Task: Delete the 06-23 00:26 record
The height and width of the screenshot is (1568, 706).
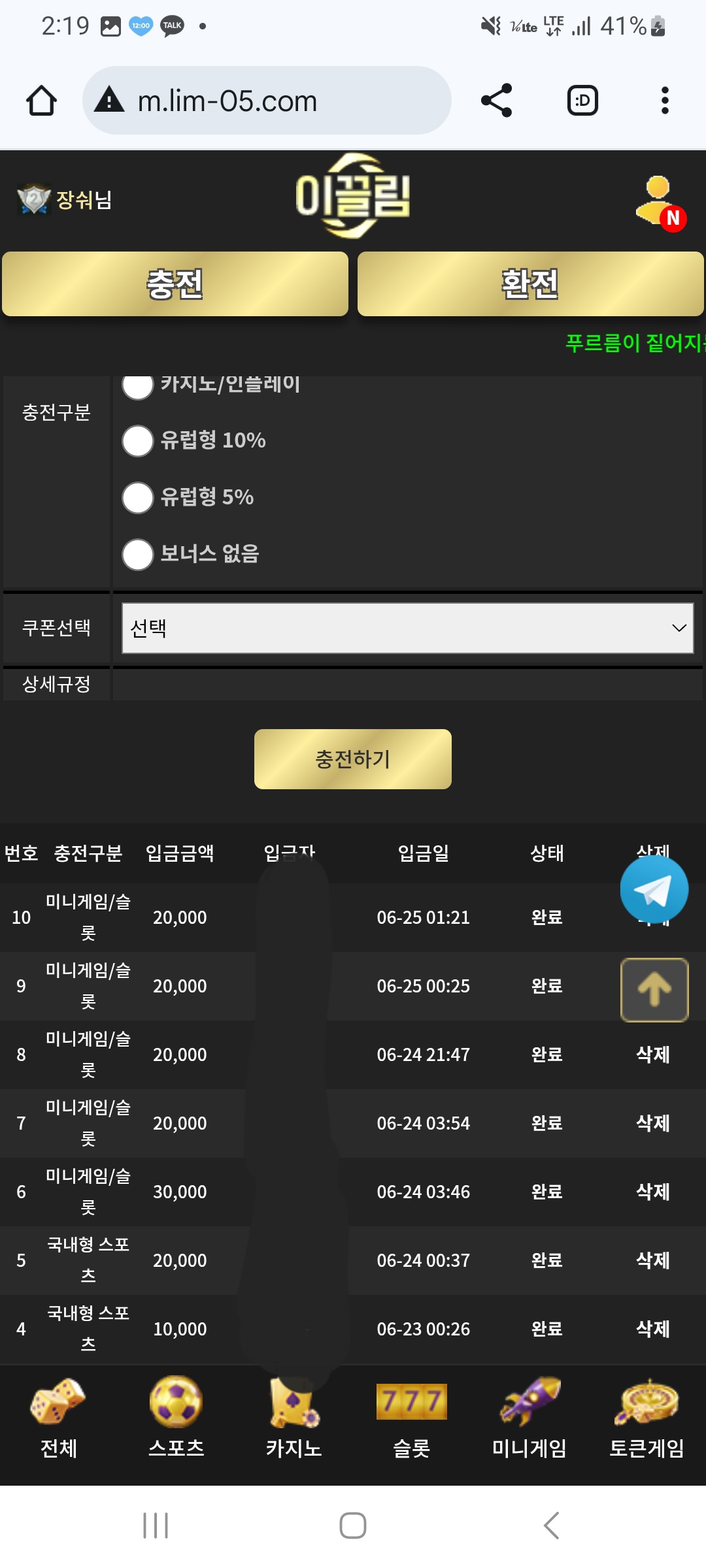Action: tap(653, 1329)
